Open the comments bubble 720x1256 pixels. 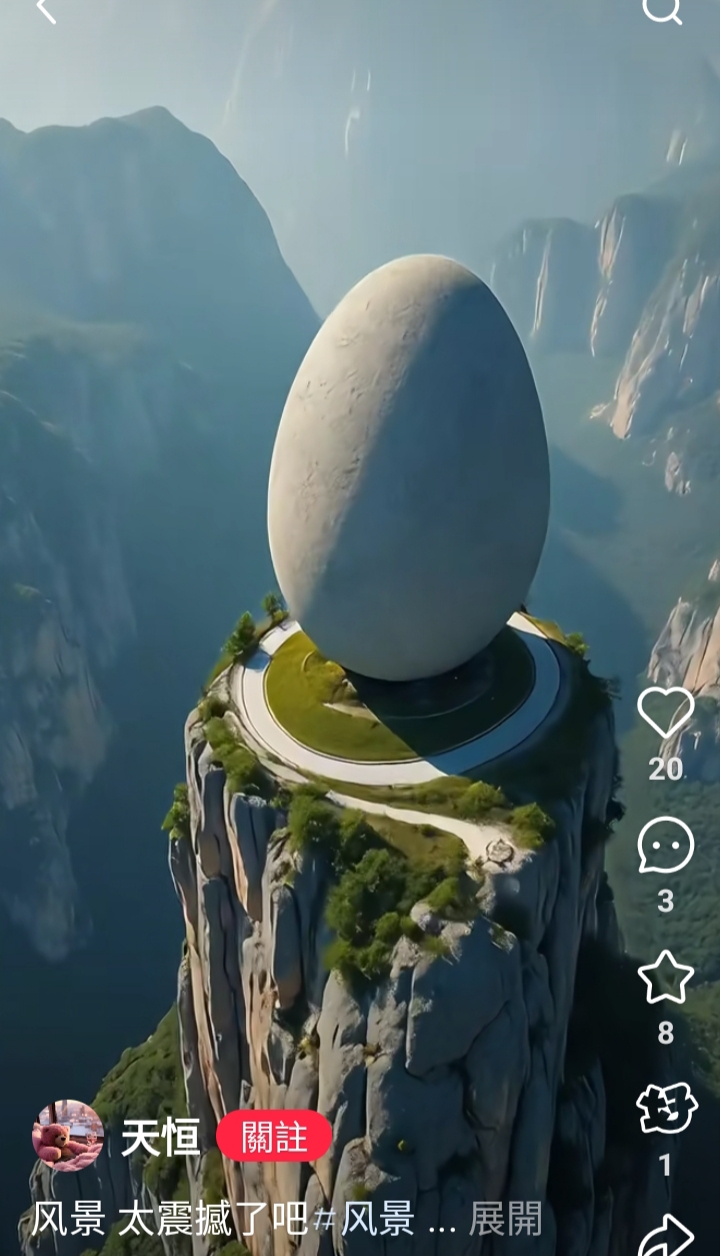tap(666, 846)
